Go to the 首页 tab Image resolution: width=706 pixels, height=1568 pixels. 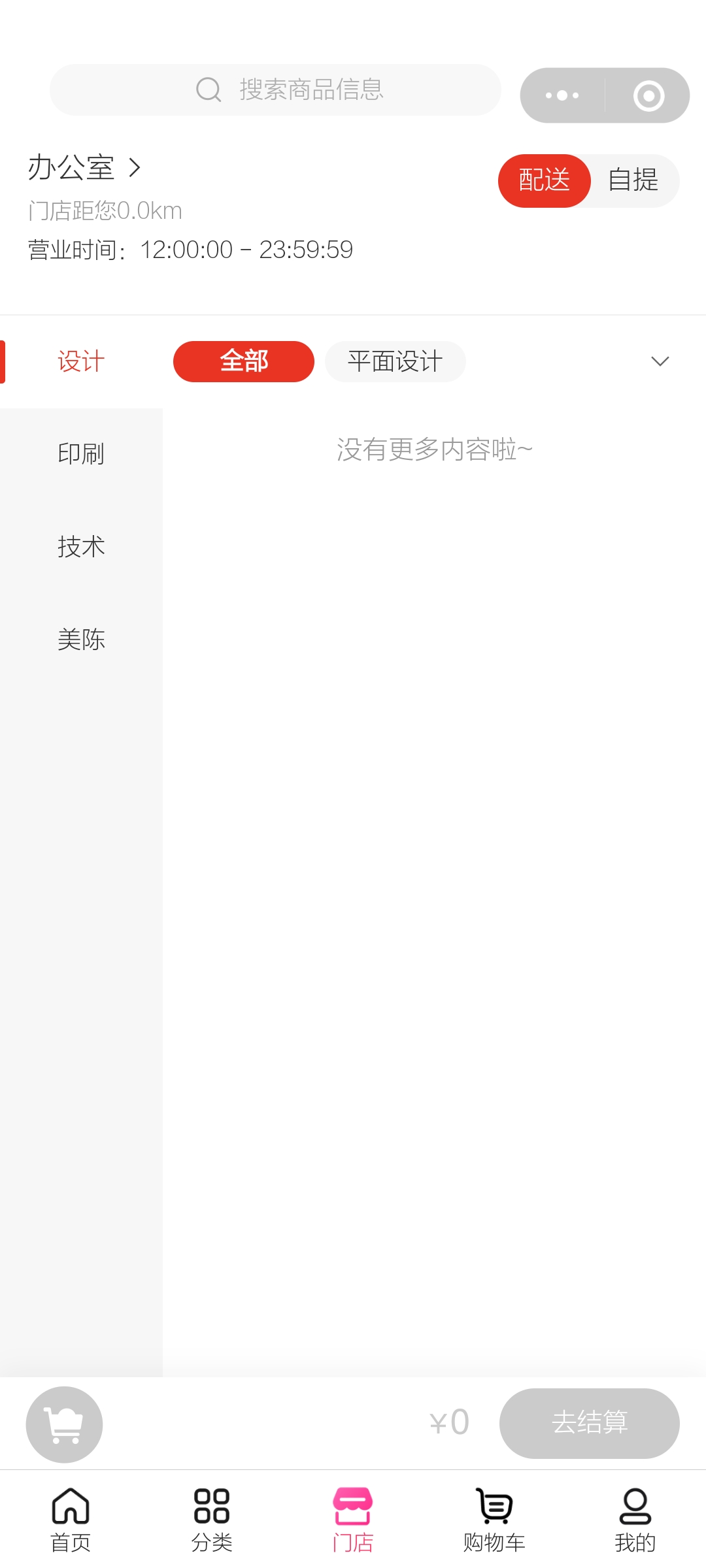(71, 1520)
